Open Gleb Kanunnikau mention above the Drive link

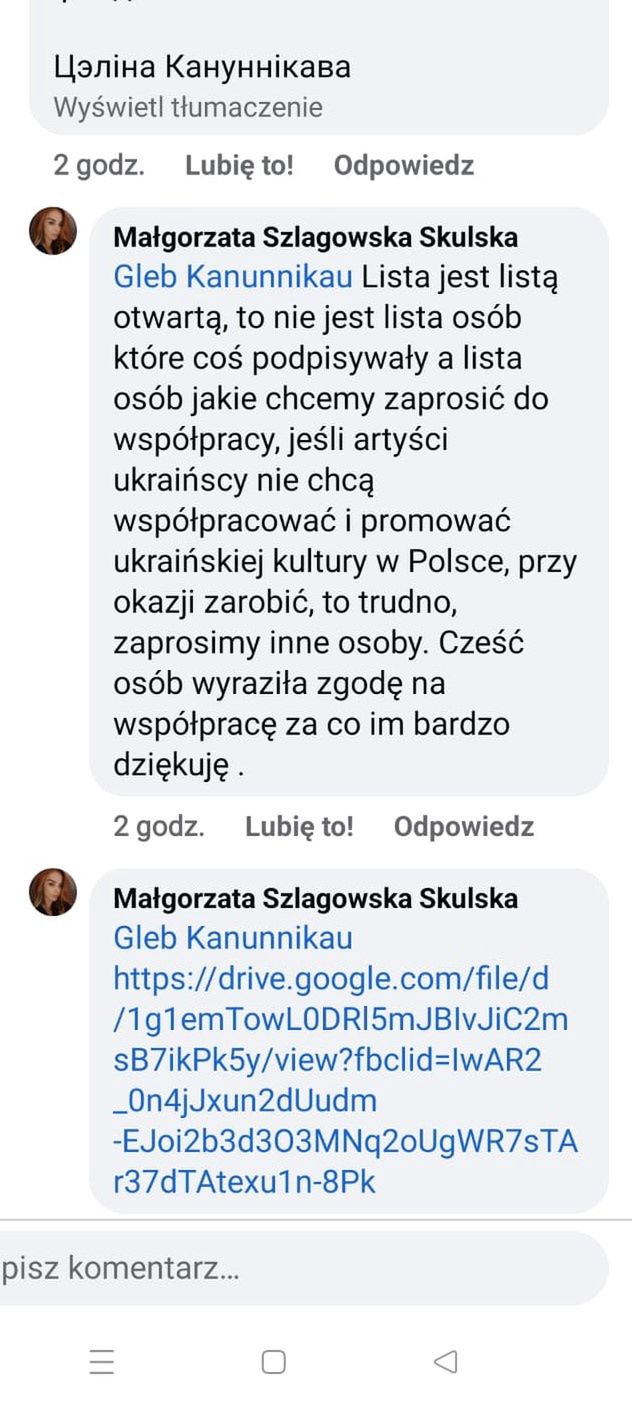point(232,938)
